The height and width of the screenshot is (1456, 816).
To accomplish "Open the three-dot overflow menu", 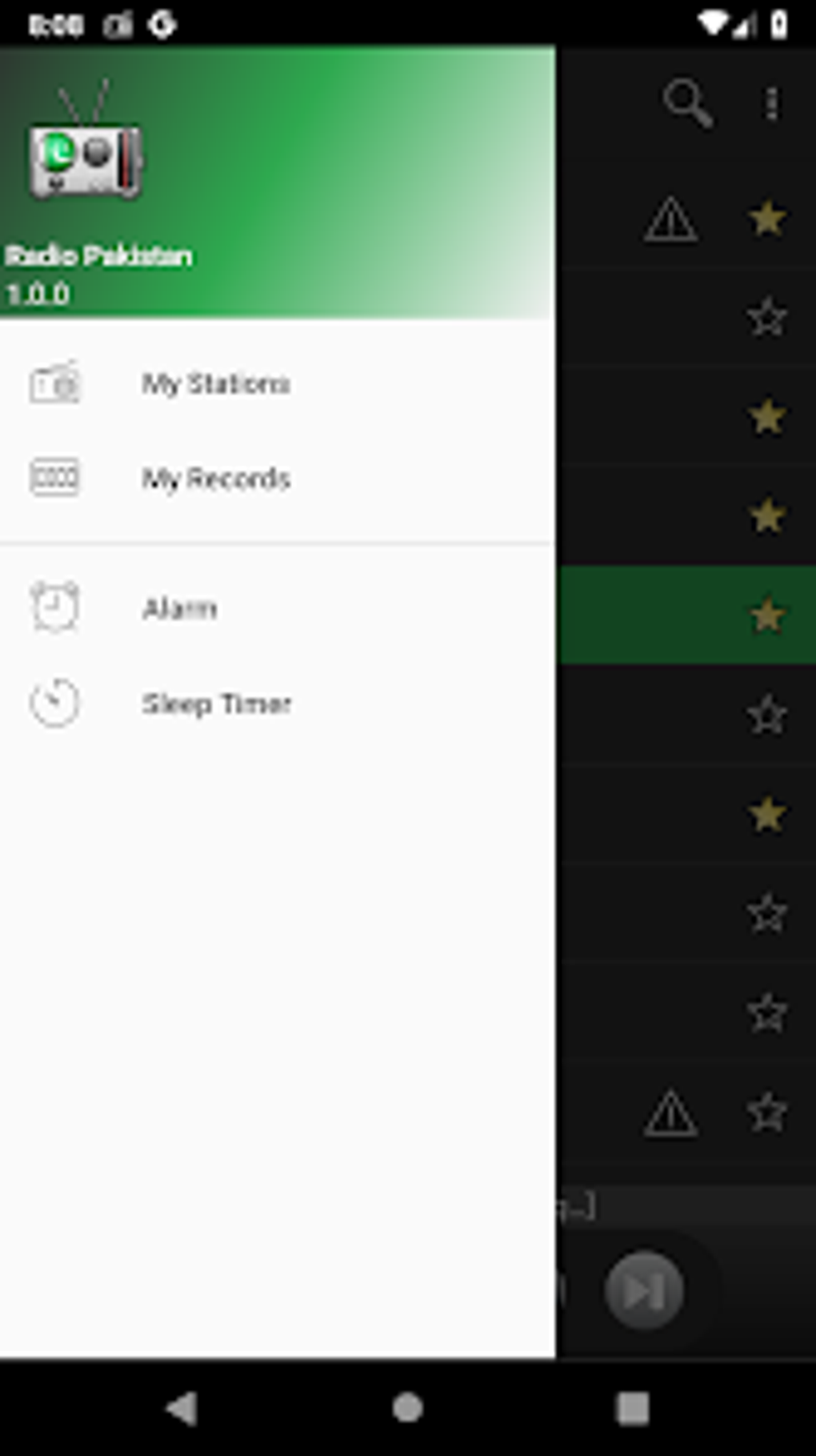I will coord(771,104).
